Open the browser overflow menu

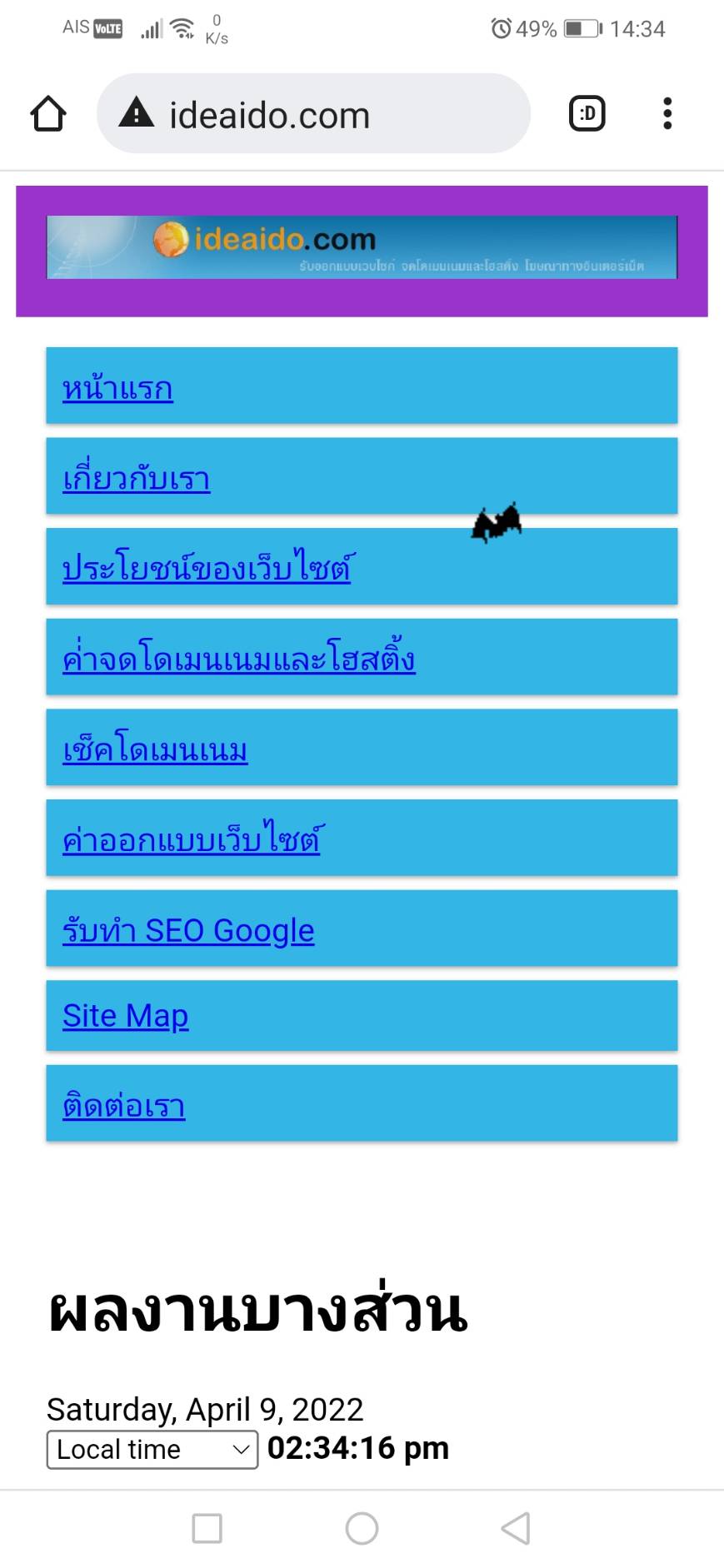point(667,114)
